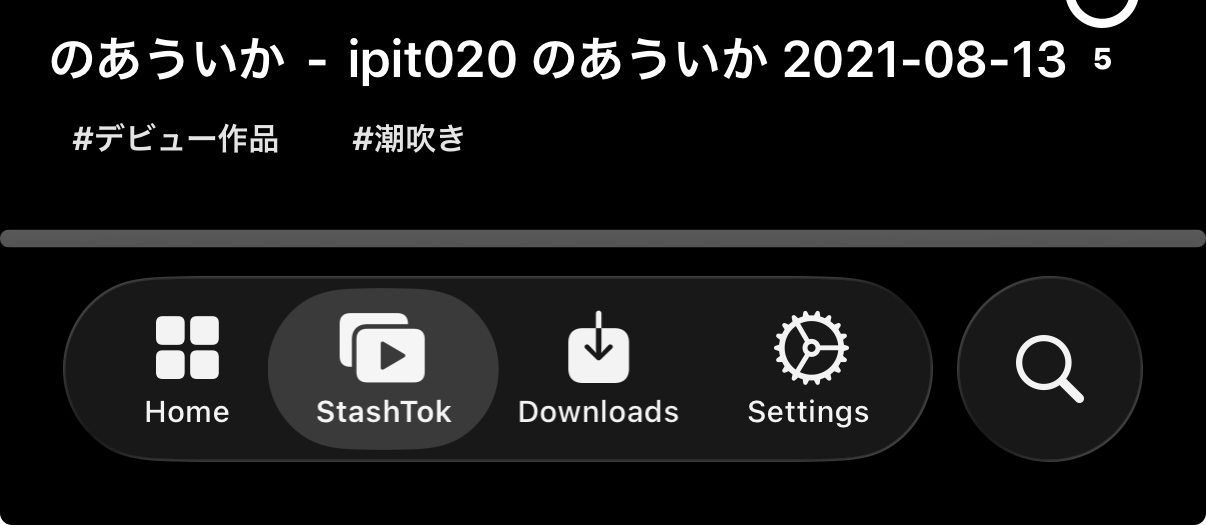This screenshot has height=525, width=1206.
Task: Select the #デビュー作品 hashtag
Action: 176,139
